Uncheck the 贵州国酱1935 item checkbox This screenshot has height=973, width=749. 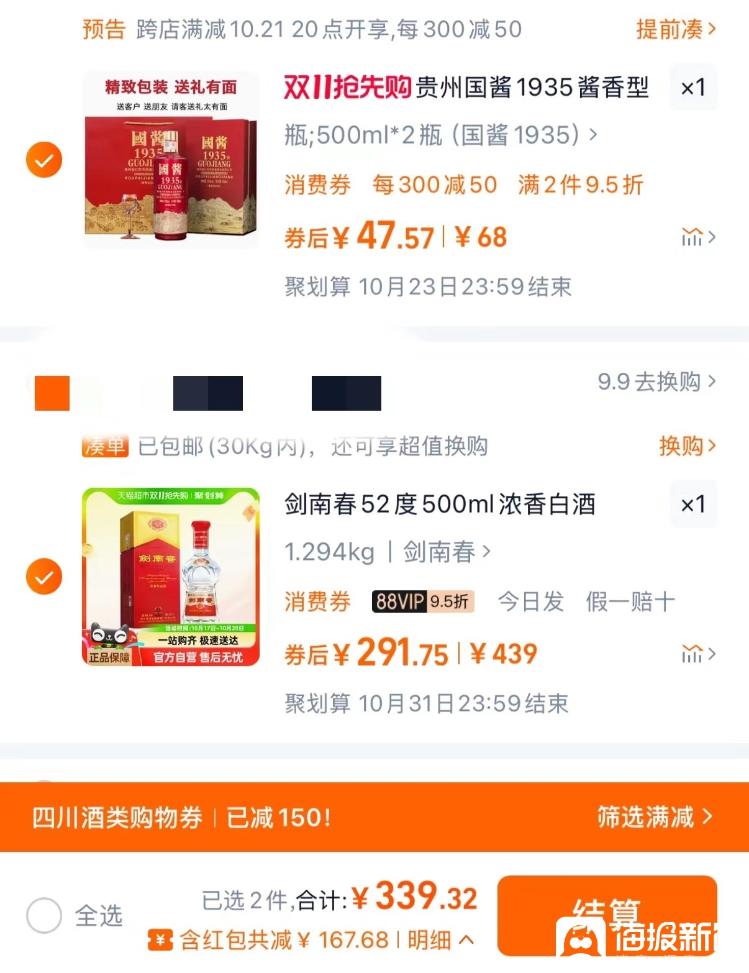coord(44,160)
